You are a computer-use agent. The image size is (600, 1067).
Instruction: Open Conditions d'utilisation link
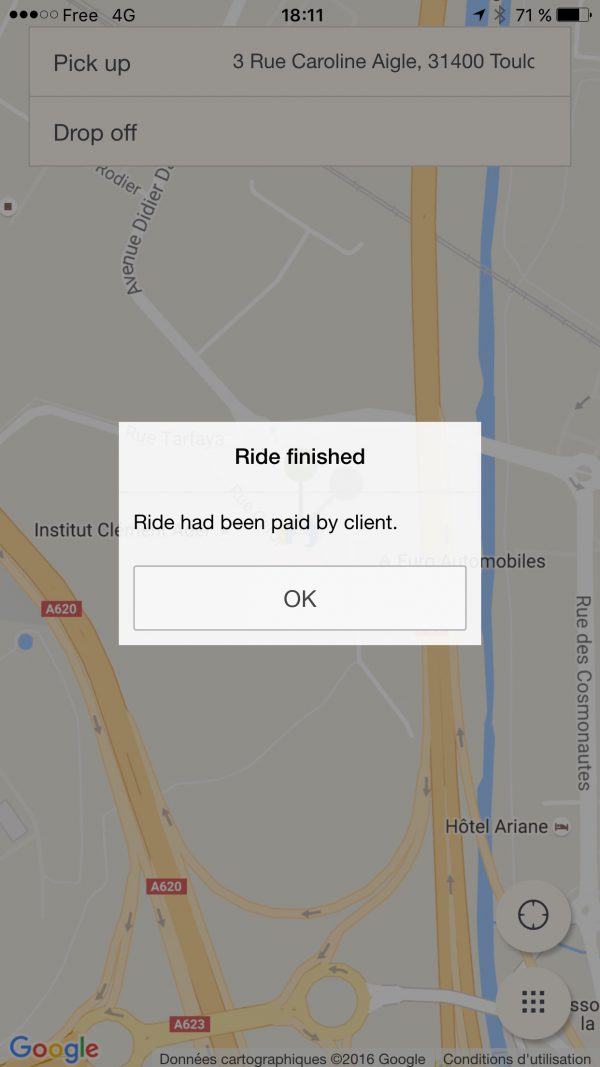pyautogui.click(x=516, y=1058)
